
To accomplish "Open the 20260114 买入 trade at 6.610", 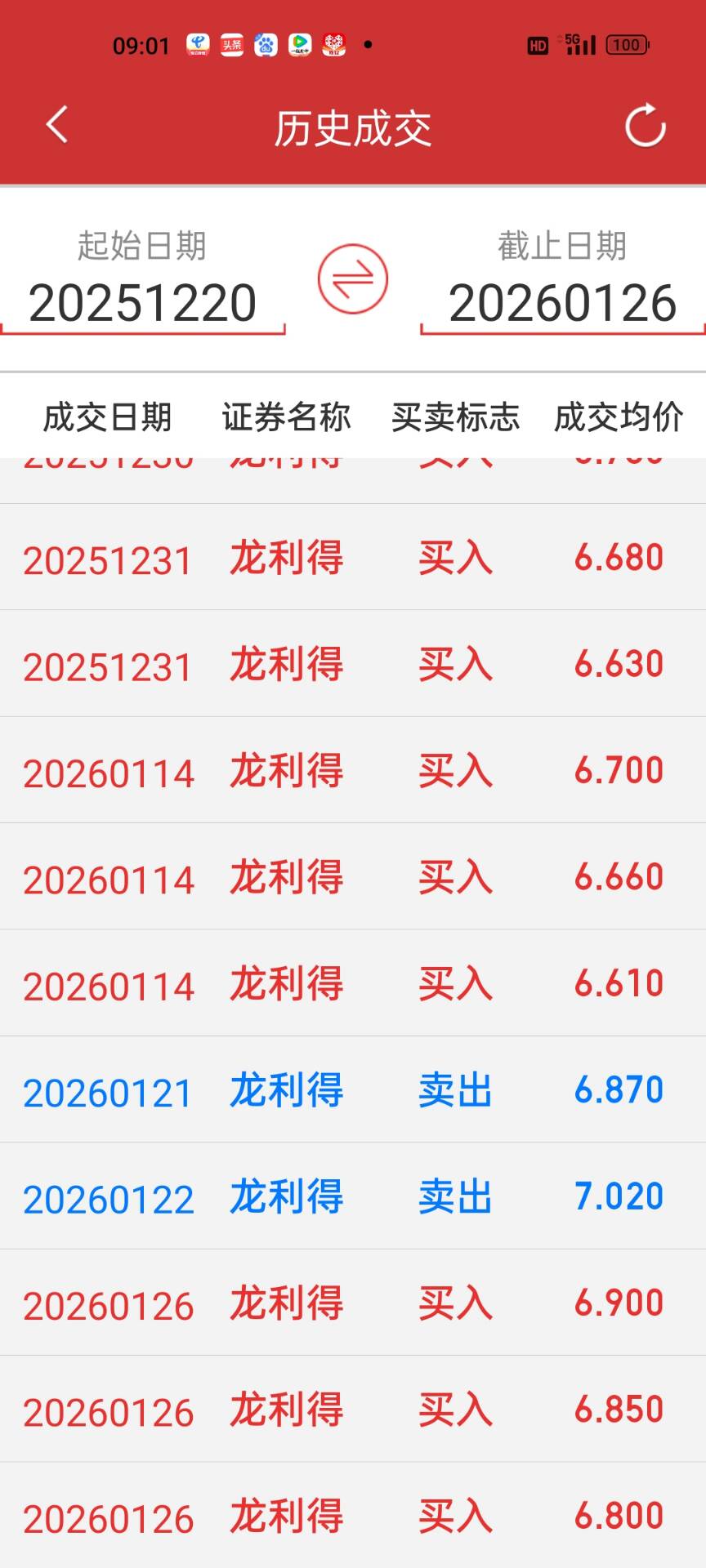I will [353, 983].
